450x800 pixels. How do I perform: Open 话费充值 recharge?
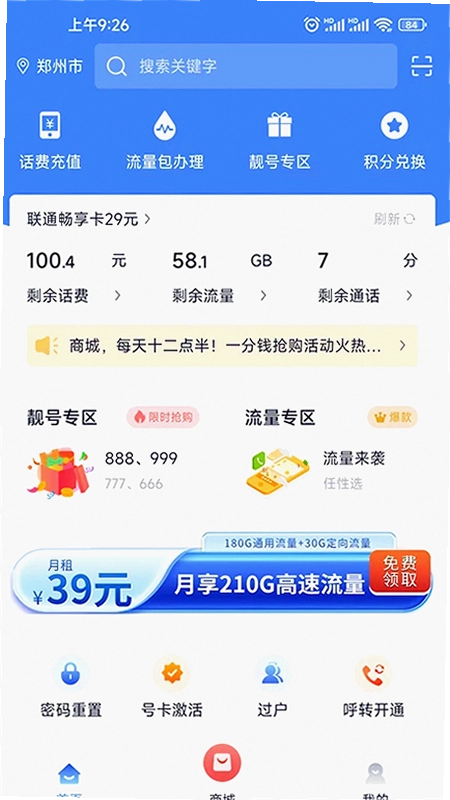[x=50, y=141]
